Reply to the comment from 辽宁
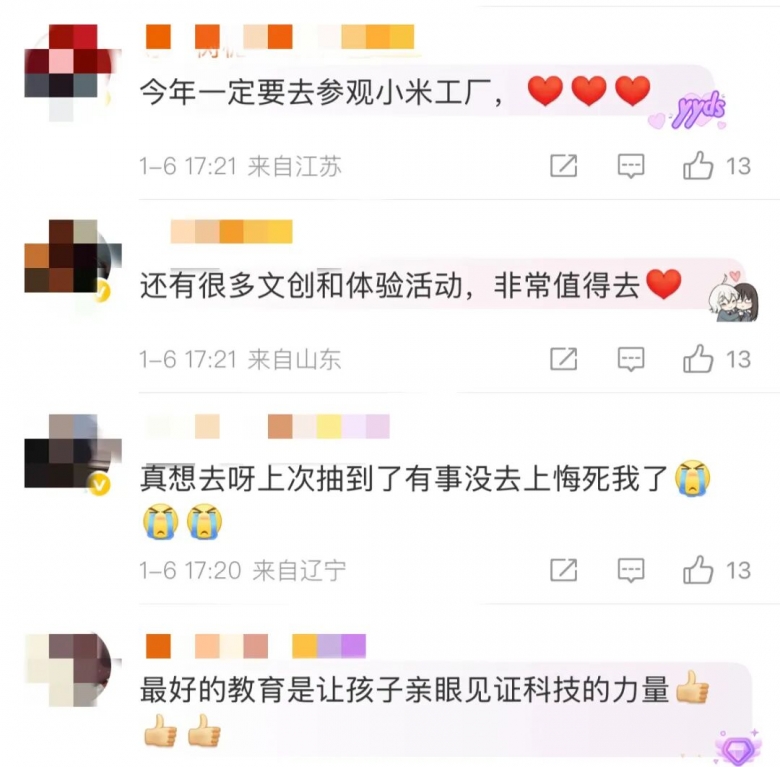 tap(630, 570)
